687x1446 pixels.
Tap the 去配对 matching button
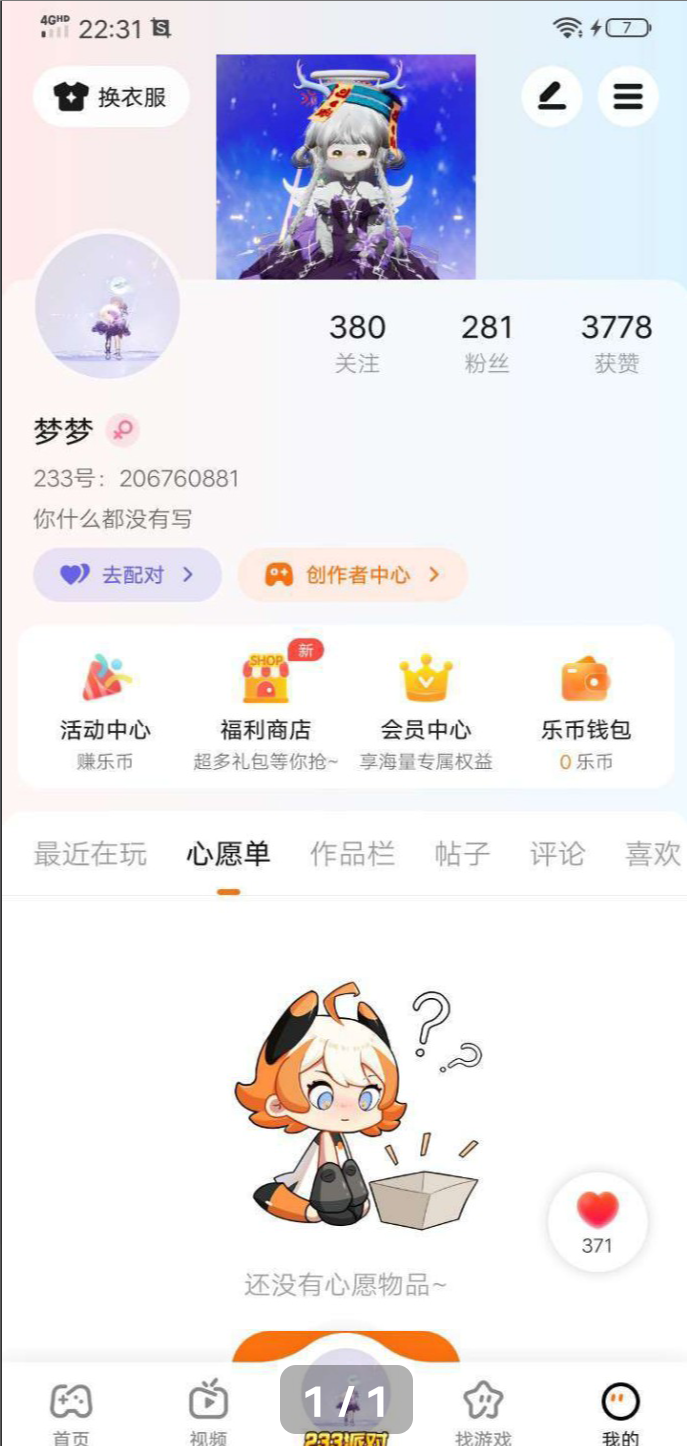pyautogui.click(x=128, y=575)
